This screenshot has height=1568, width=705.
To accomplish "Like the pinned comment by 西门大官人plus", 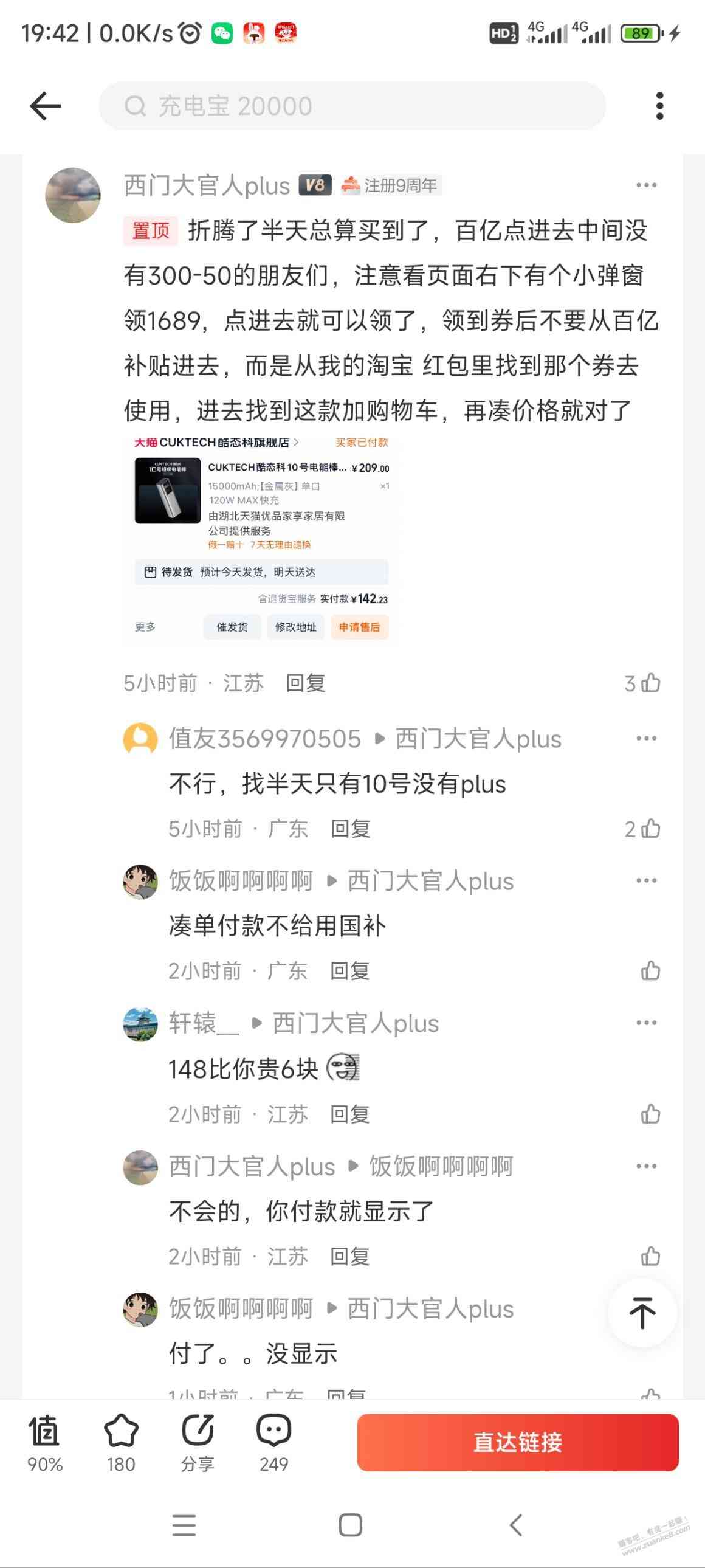I will tap(650, 683).
